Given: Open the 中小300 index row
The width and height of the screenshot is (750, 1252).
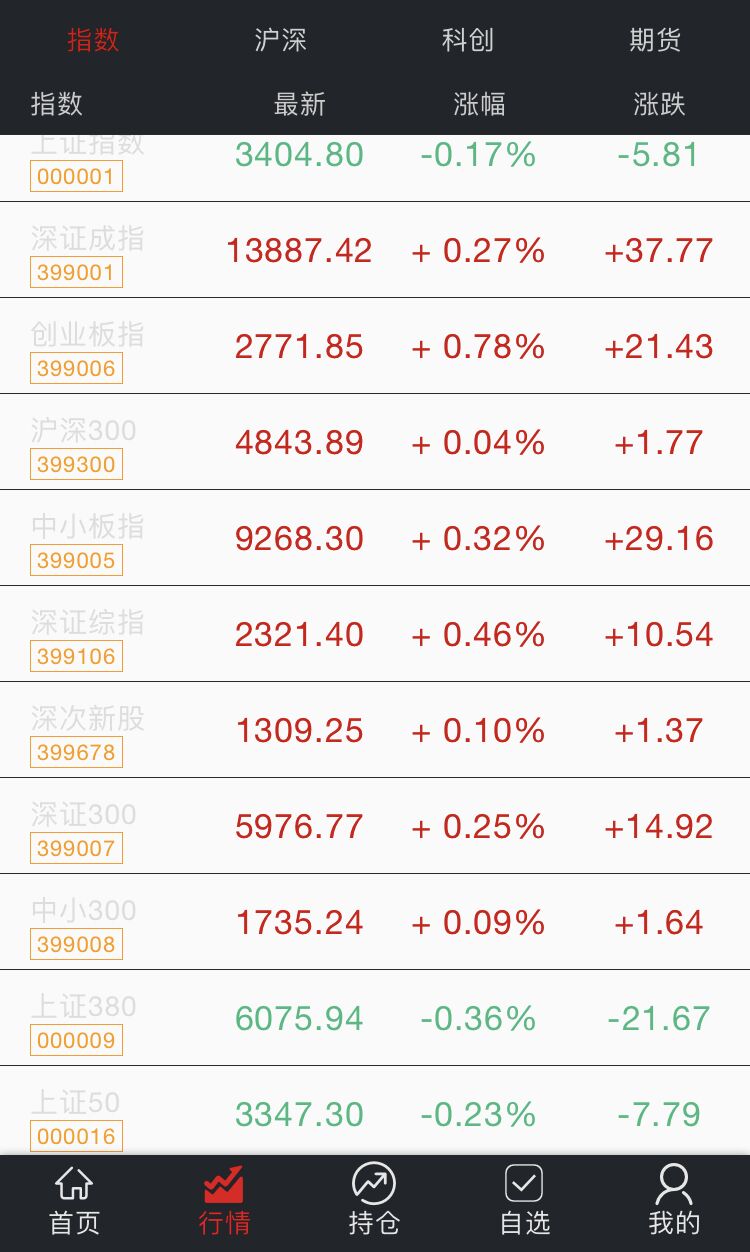Looking at the screenshot, I should (x=375, y=922).
